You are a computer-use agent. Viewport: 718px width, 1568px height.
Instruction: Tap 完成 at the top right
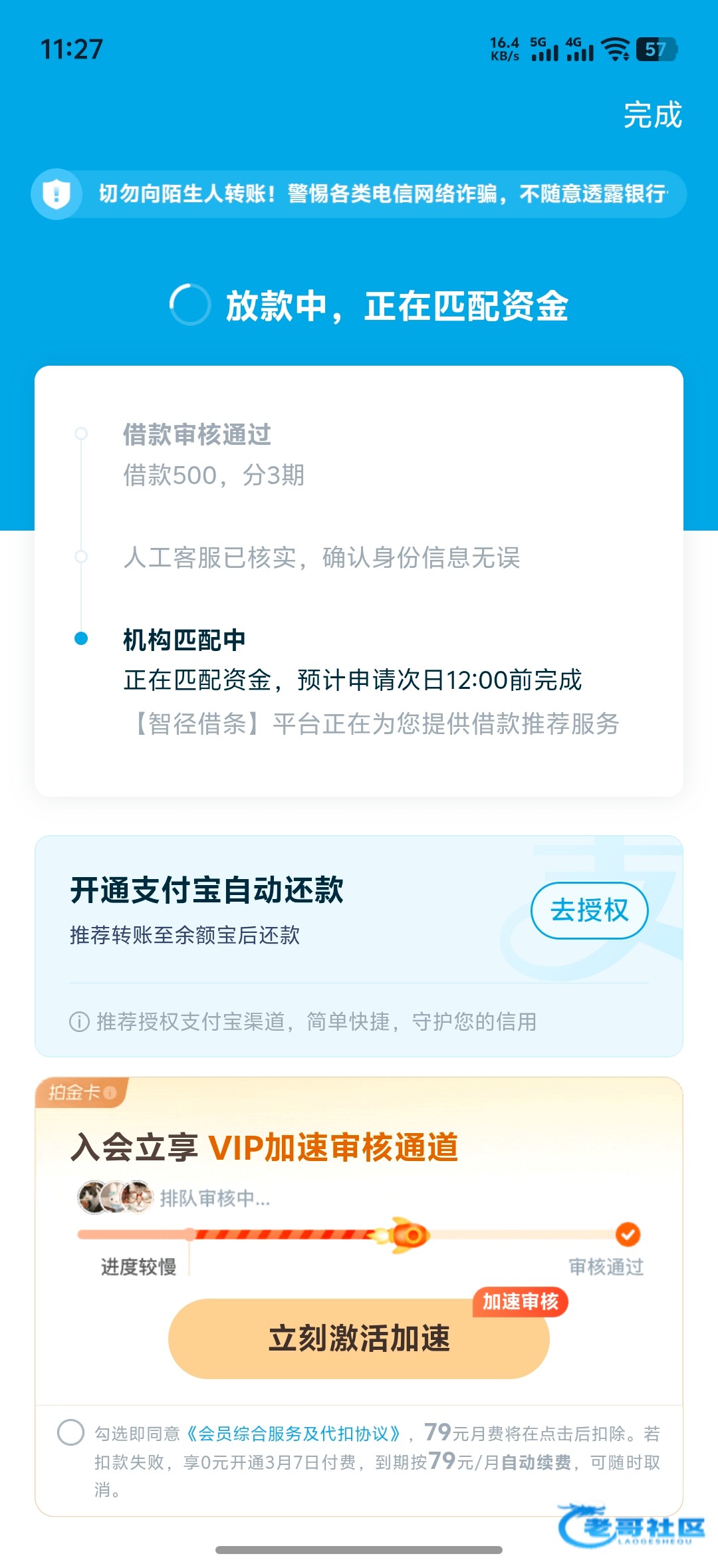tap(652, 115)
